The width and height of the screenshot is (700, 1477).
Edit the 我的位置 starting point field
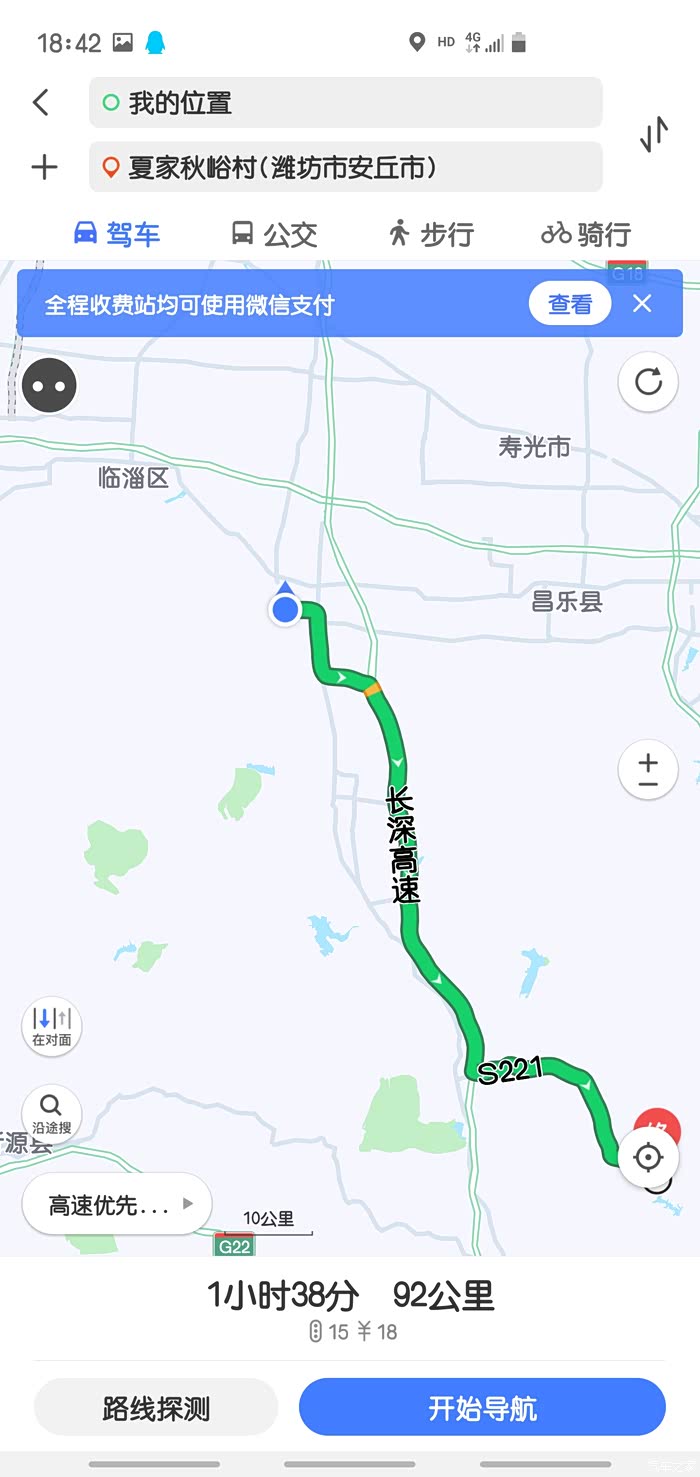coord(345,103)
